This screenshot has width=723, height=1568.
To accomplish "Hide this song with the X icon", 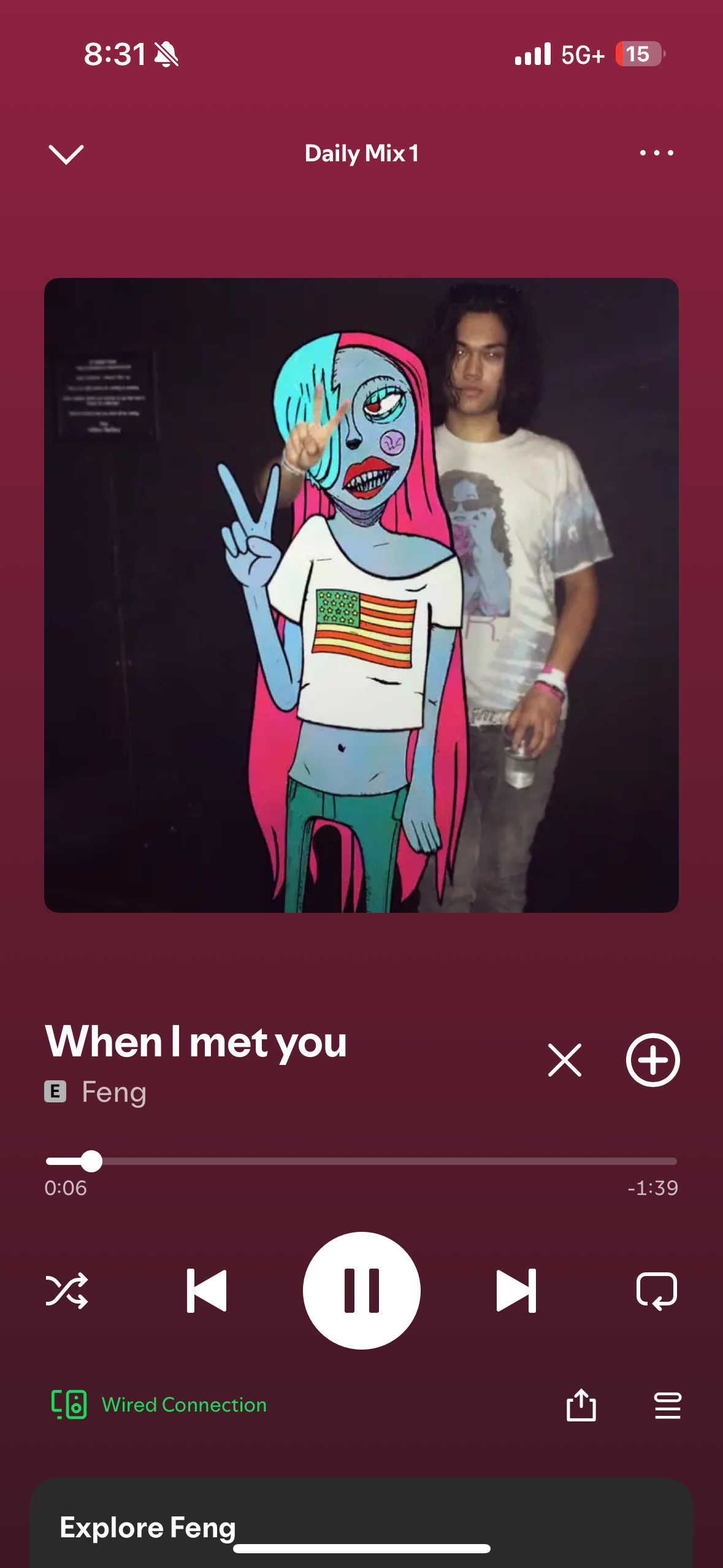I will pyautogui.click(x=564, y=1060).
